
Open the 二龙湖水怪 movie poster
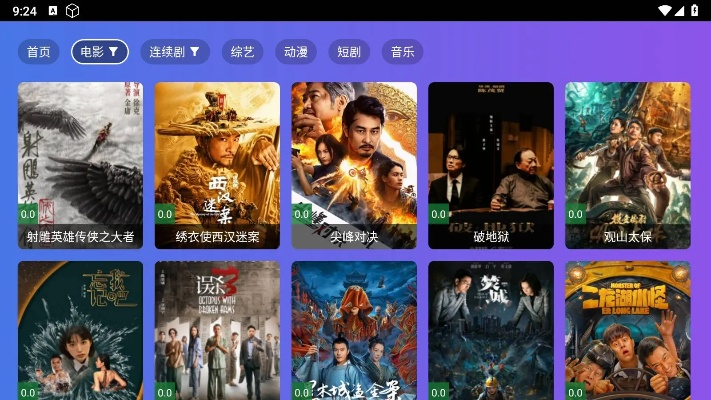pos(628,332)
